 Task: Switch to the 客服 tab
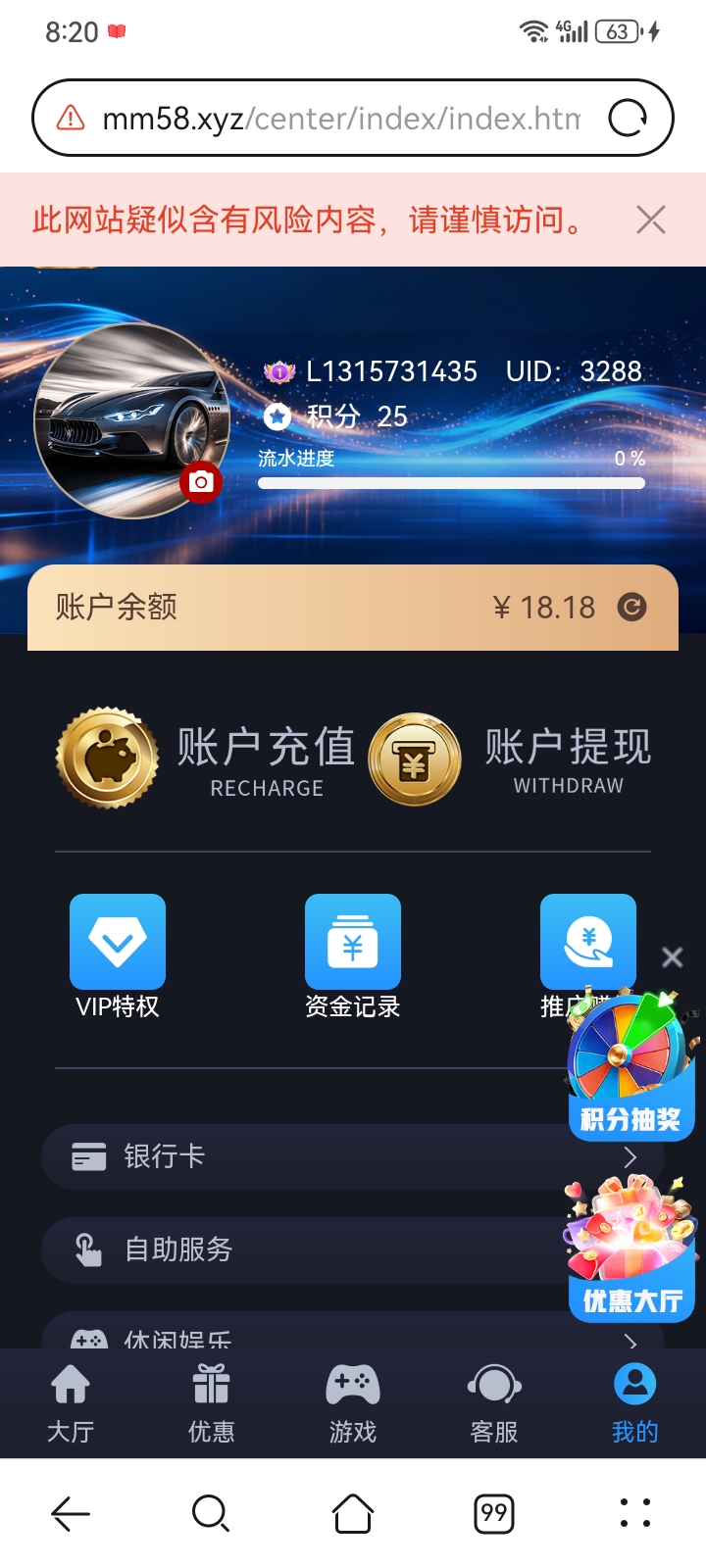[x=494, y=1403]
